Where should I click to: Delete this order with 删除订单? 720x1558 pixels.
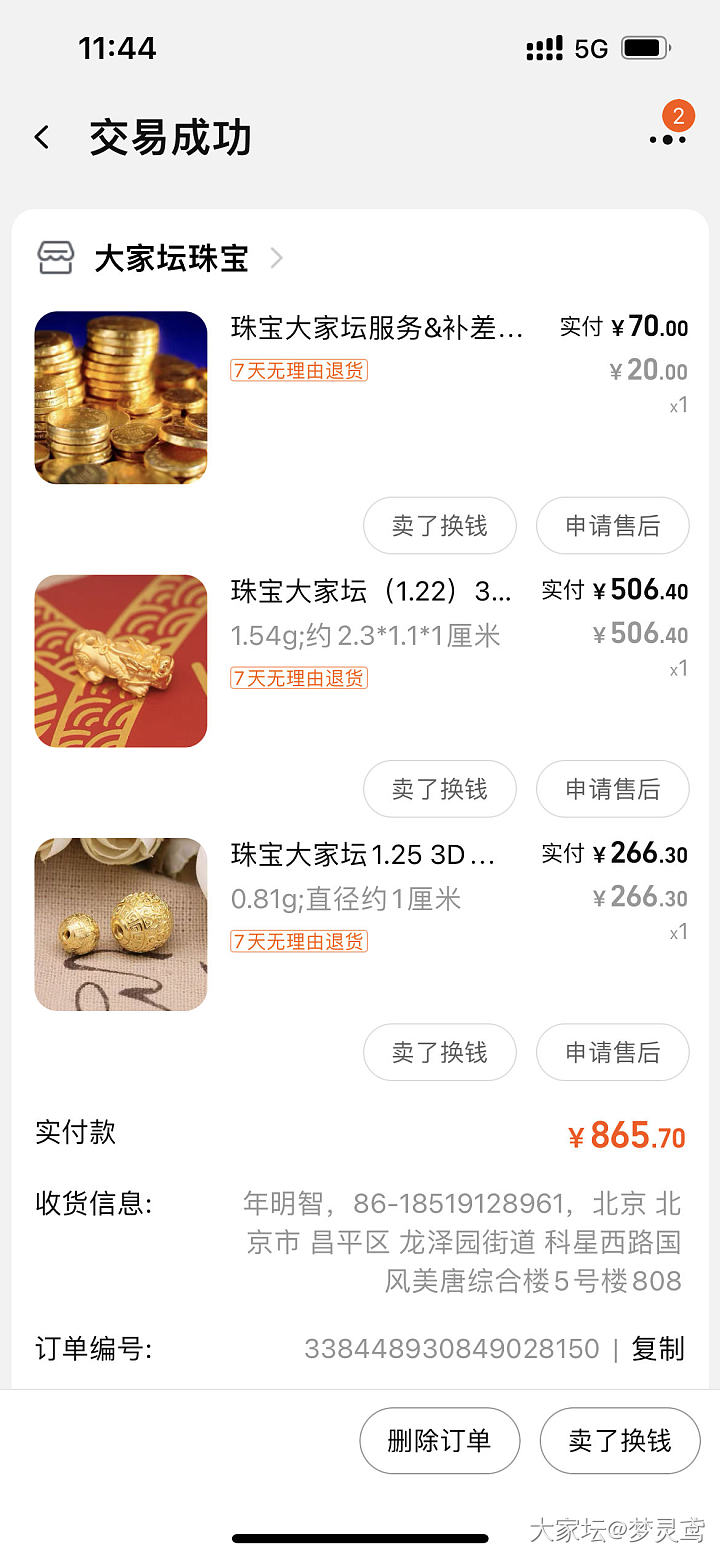439,1441
